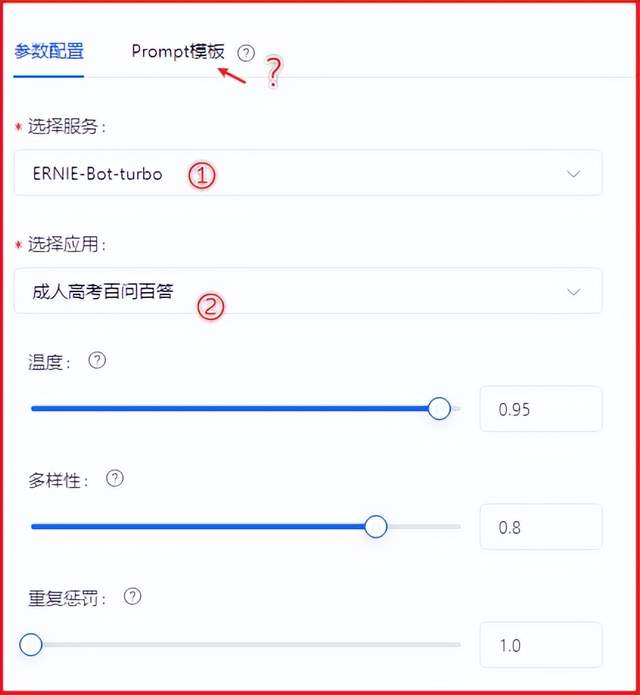
Task: Switch to the 参数配置 tab
Action: click(x=49, y=52)
